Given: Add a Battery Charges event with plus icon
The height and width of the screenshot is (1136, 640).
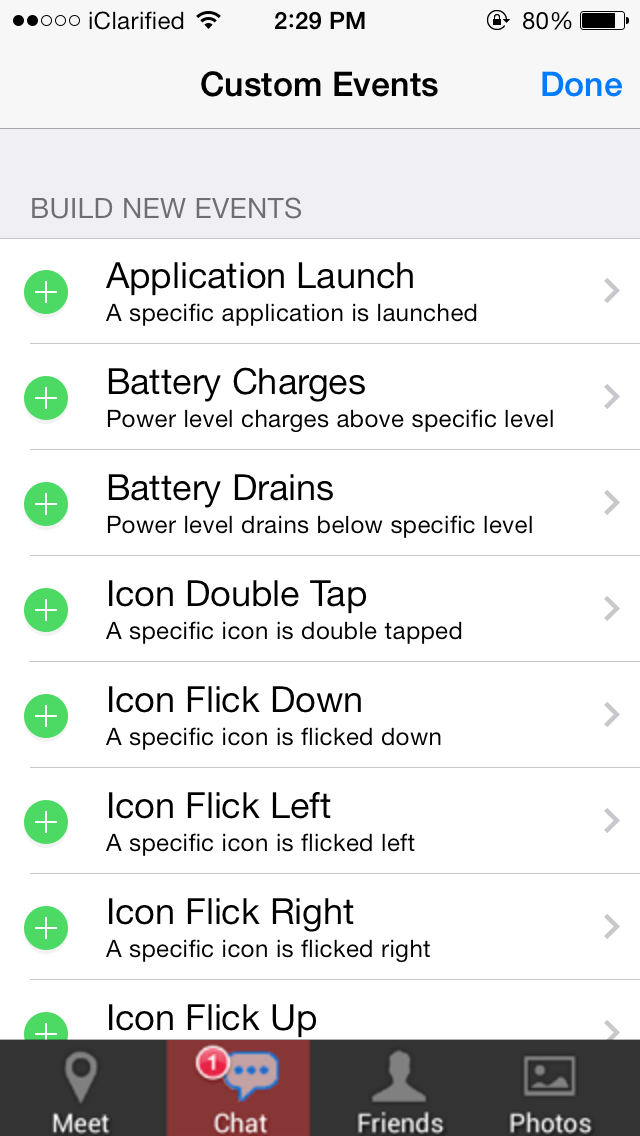Looking at the screenshot, I should click(x=46, y=398).
